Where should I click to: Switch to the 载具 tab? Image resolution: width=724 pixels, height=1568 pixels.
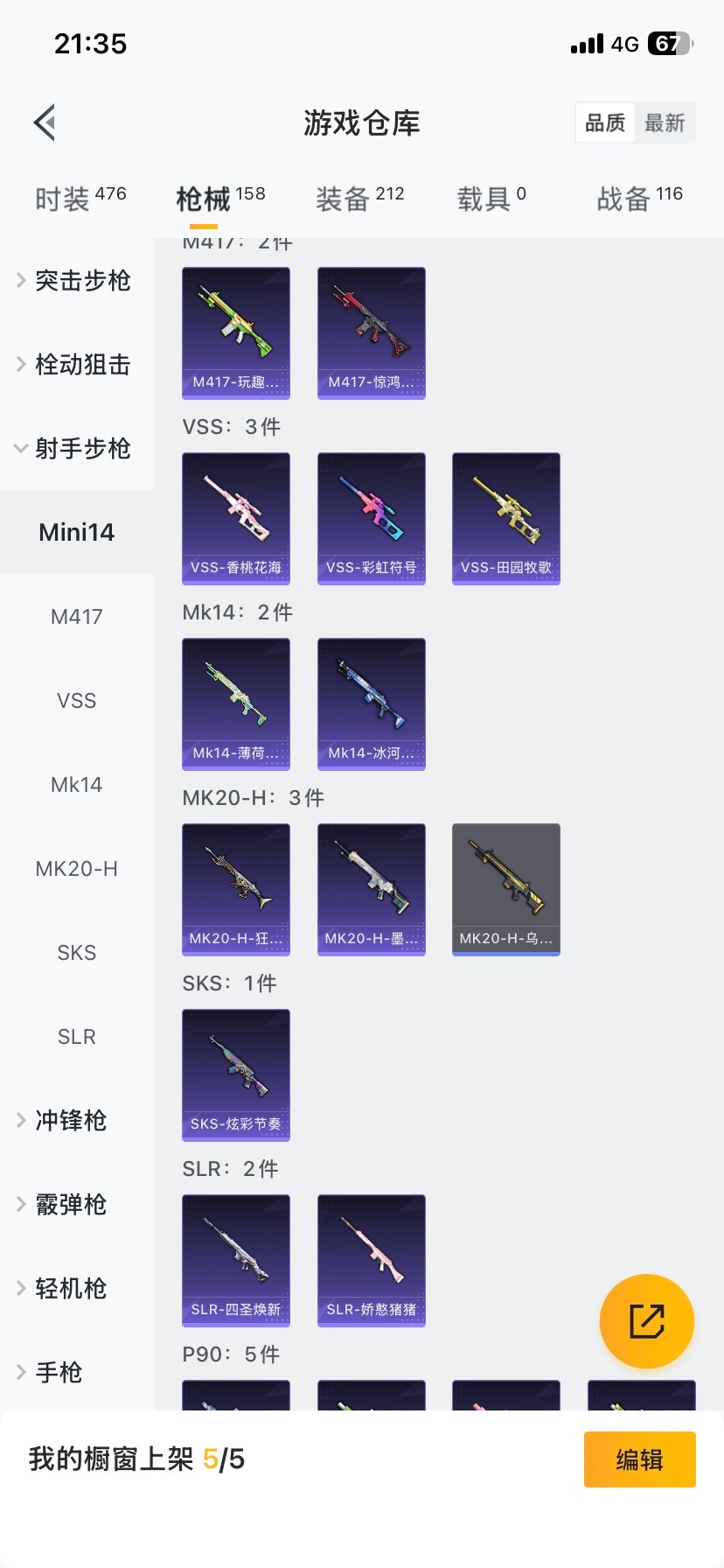pyautogui.click(x=491, y=199)
